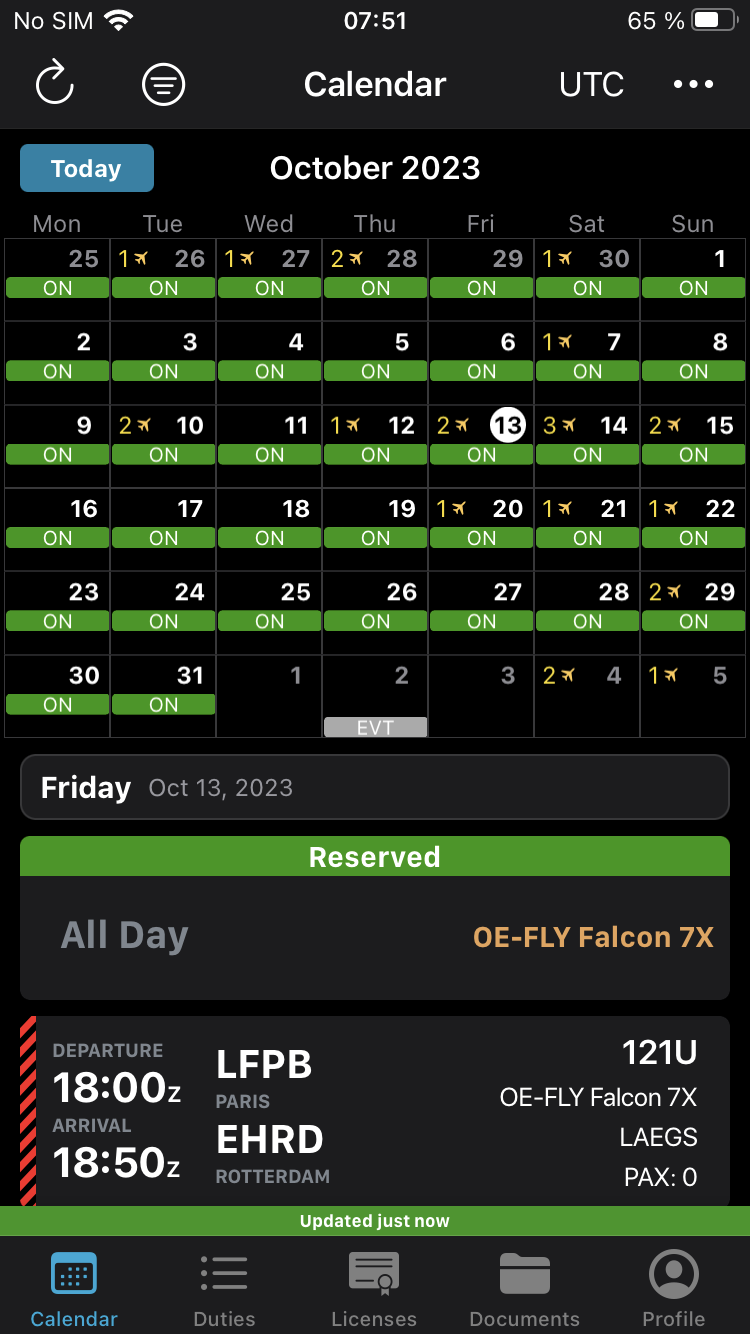Open the calendar filter options
The width and height of the screenshot is (750, 1334).
click(163, 84)
